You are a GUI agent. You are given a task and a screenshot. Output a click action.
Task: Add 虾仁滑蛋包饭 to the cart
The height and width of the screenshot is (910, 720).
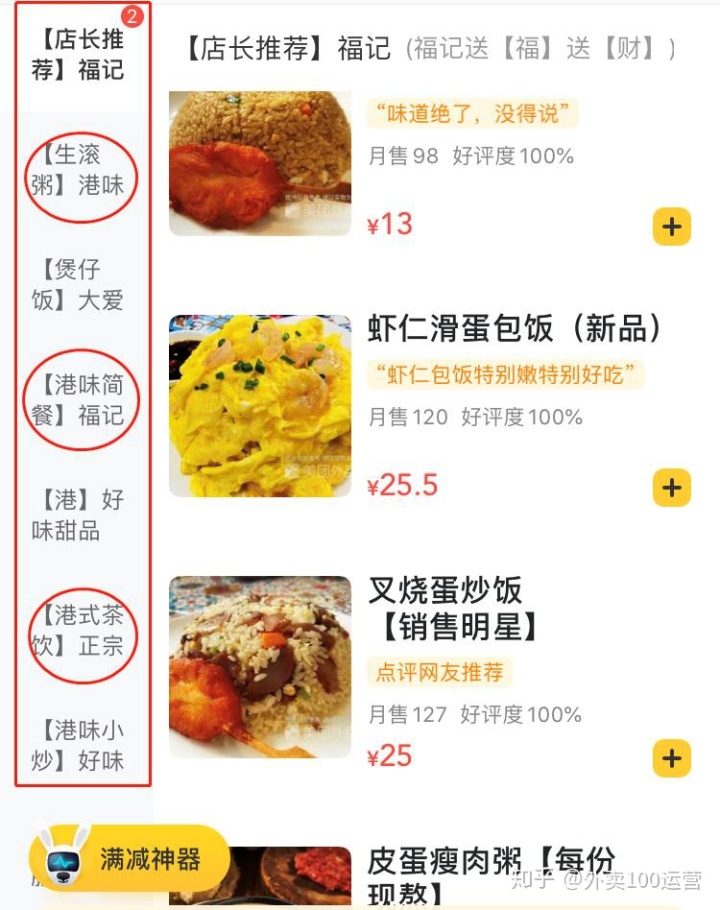671,488
